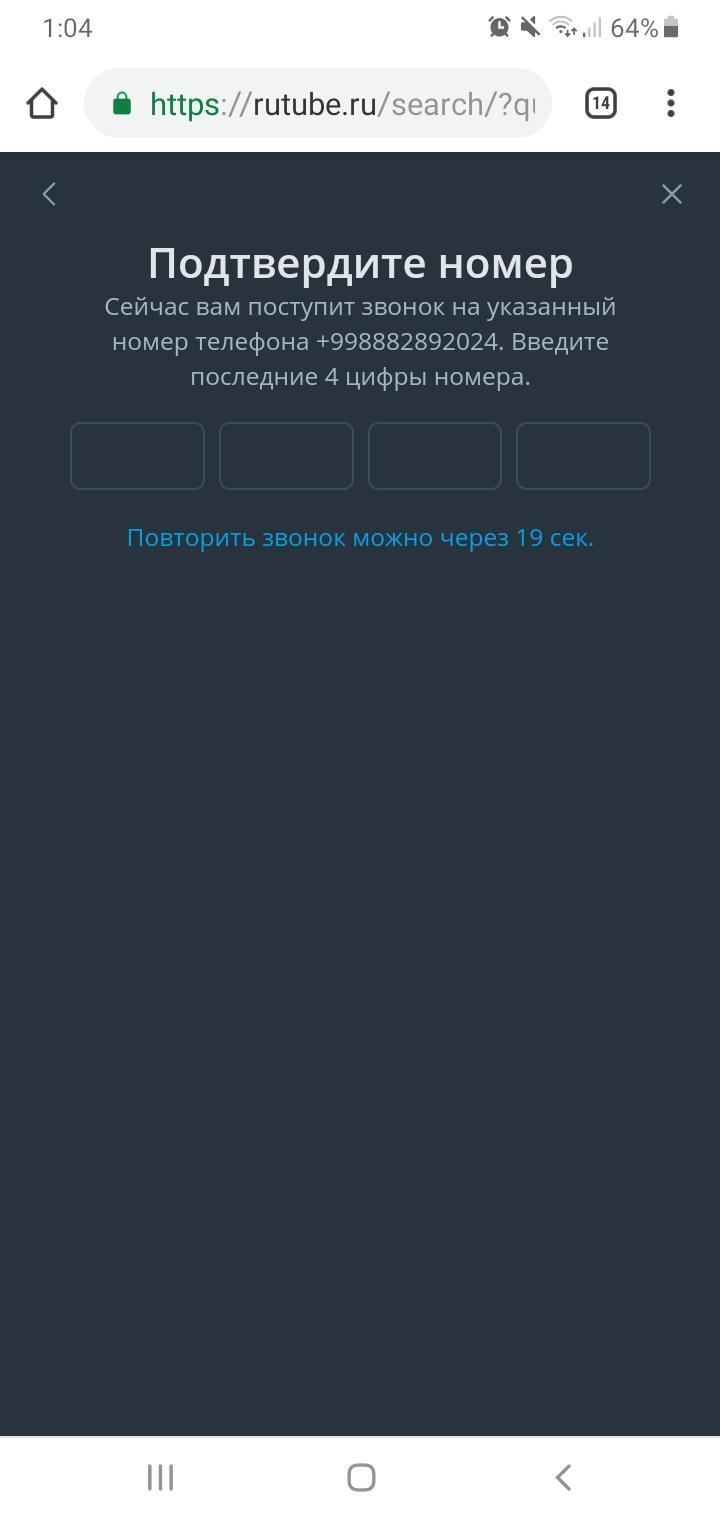Viewport: 720px width, 1520px height.
Task: Tap the system back button
Action: 563,1477
